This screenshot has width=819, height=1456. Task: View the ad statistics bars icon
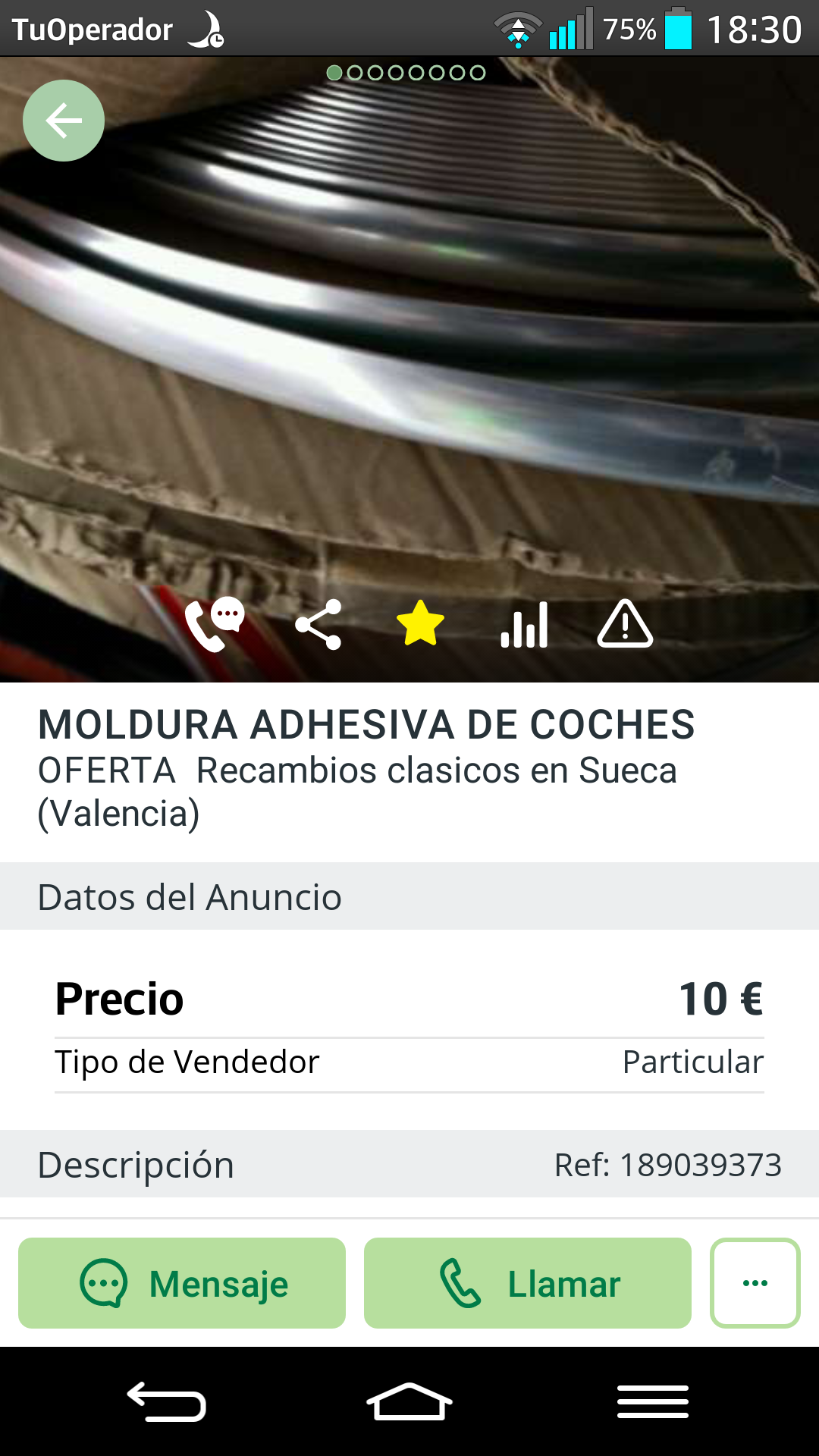(x=524, y=624)
